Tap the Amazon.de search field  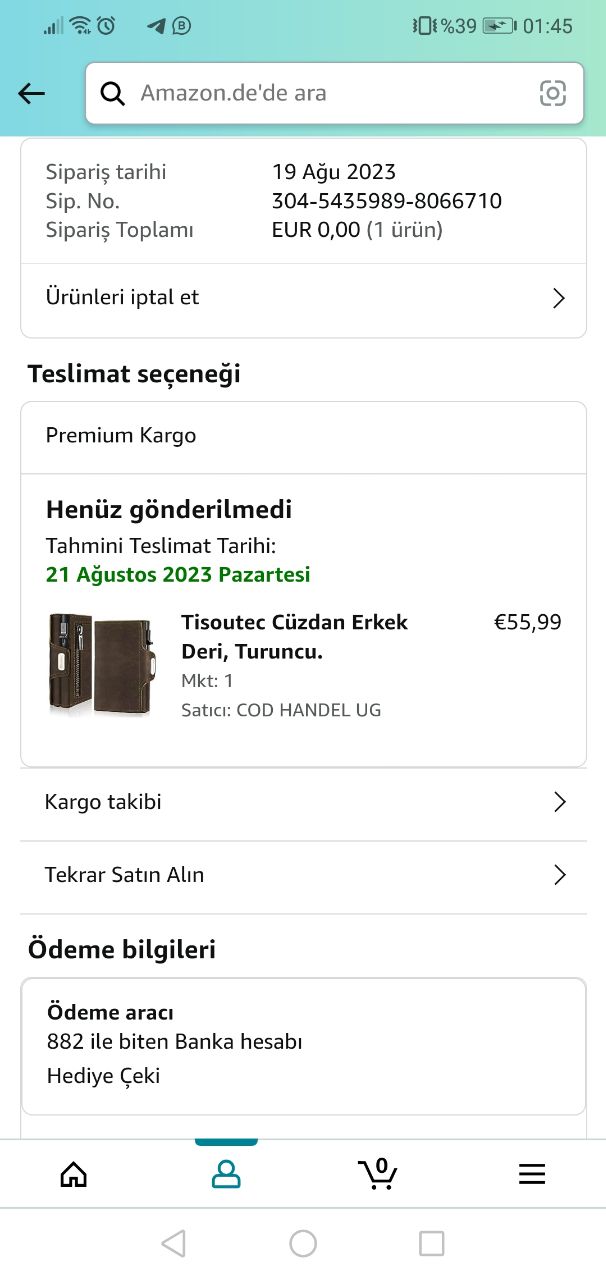click(320, 94)
